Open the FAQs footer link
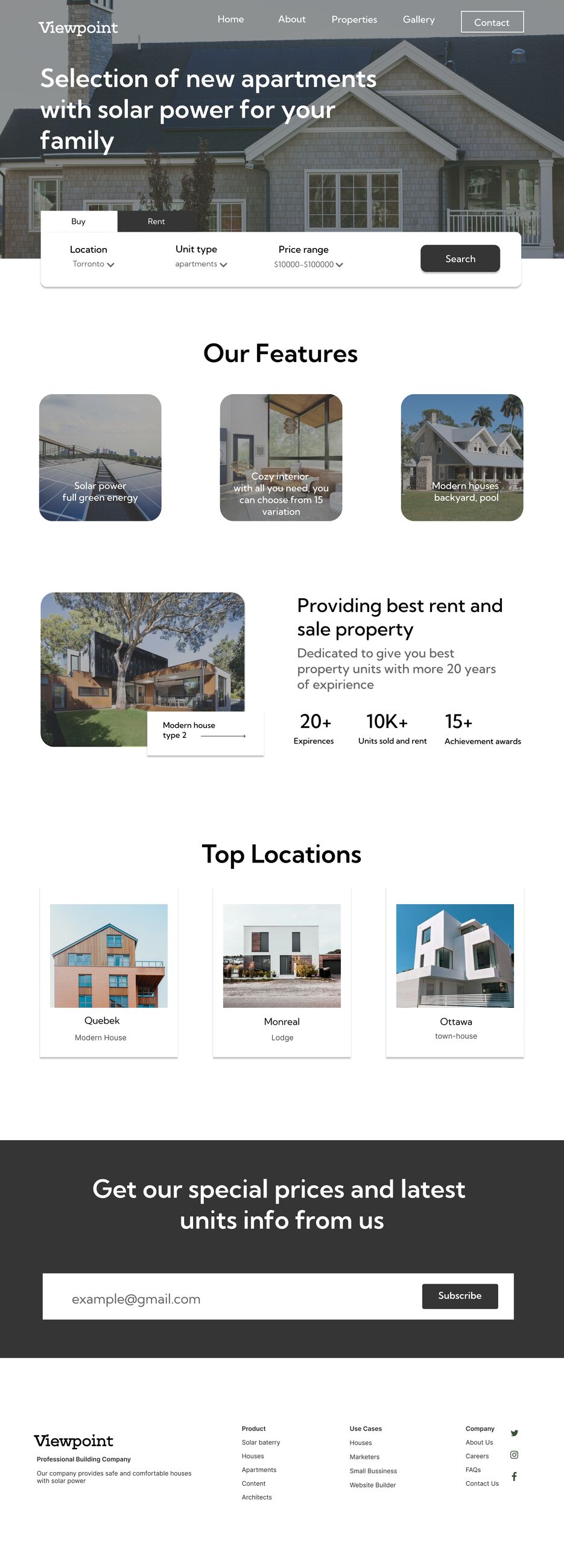 coord(474,1470)
